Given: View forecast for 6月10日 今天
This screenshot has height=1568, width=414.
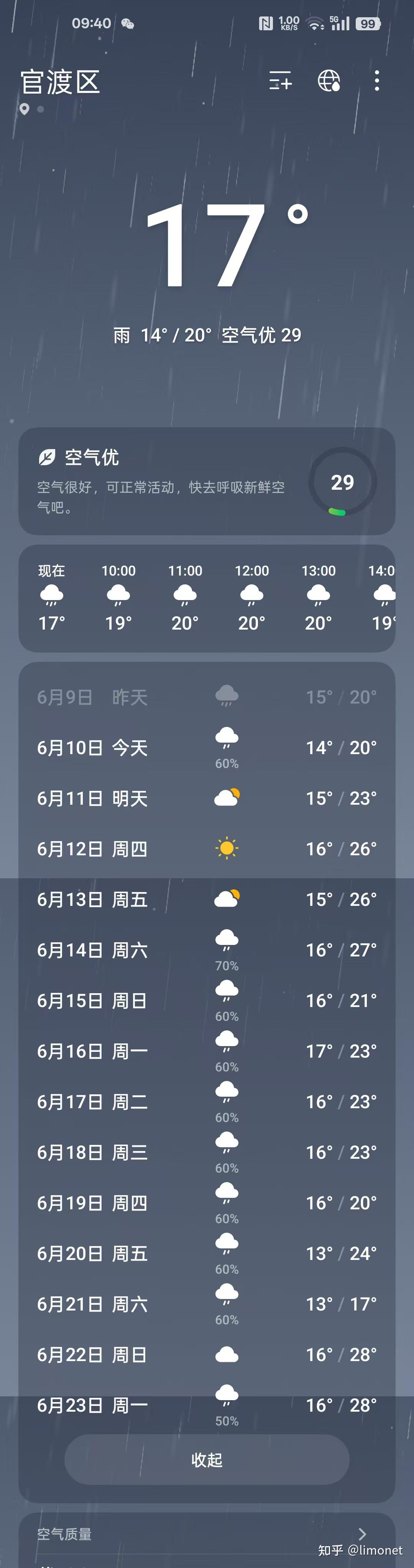Looking at the screenshot, I should (207, 748).
